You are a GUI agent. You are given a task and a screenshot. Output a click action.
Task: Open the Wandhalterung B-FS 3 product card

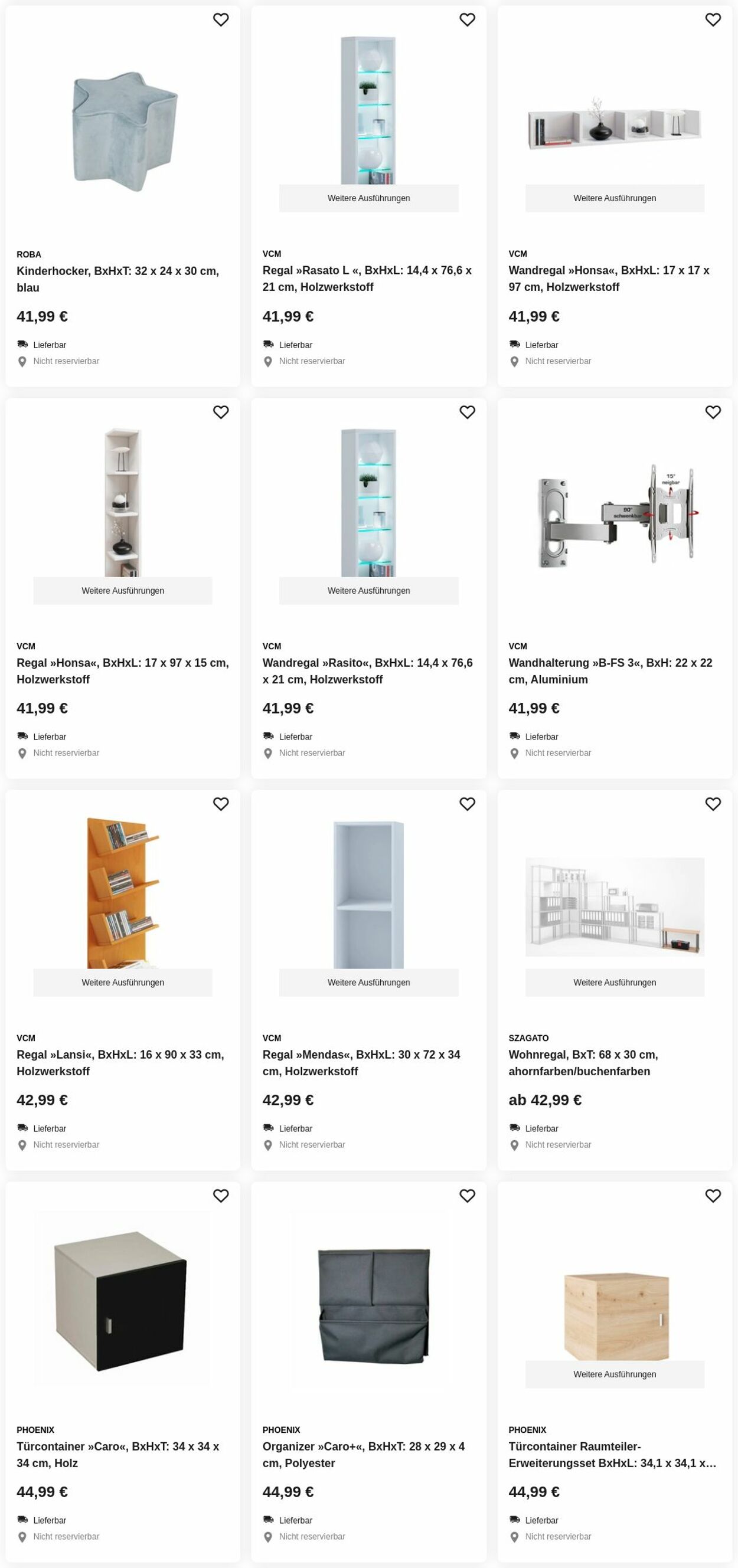point(610,671)
